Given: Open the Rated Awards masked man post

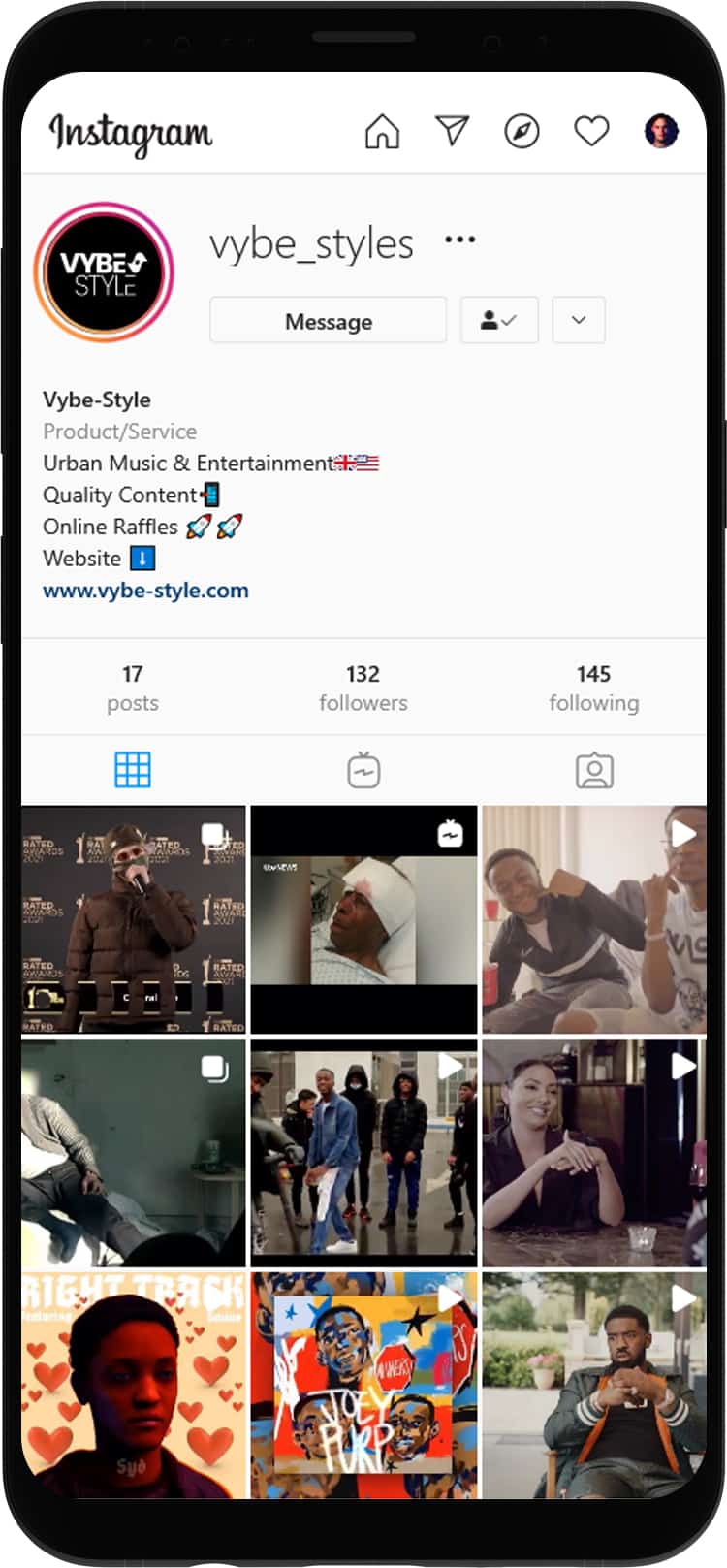Looking at the screenshot, I should (134, 919).
